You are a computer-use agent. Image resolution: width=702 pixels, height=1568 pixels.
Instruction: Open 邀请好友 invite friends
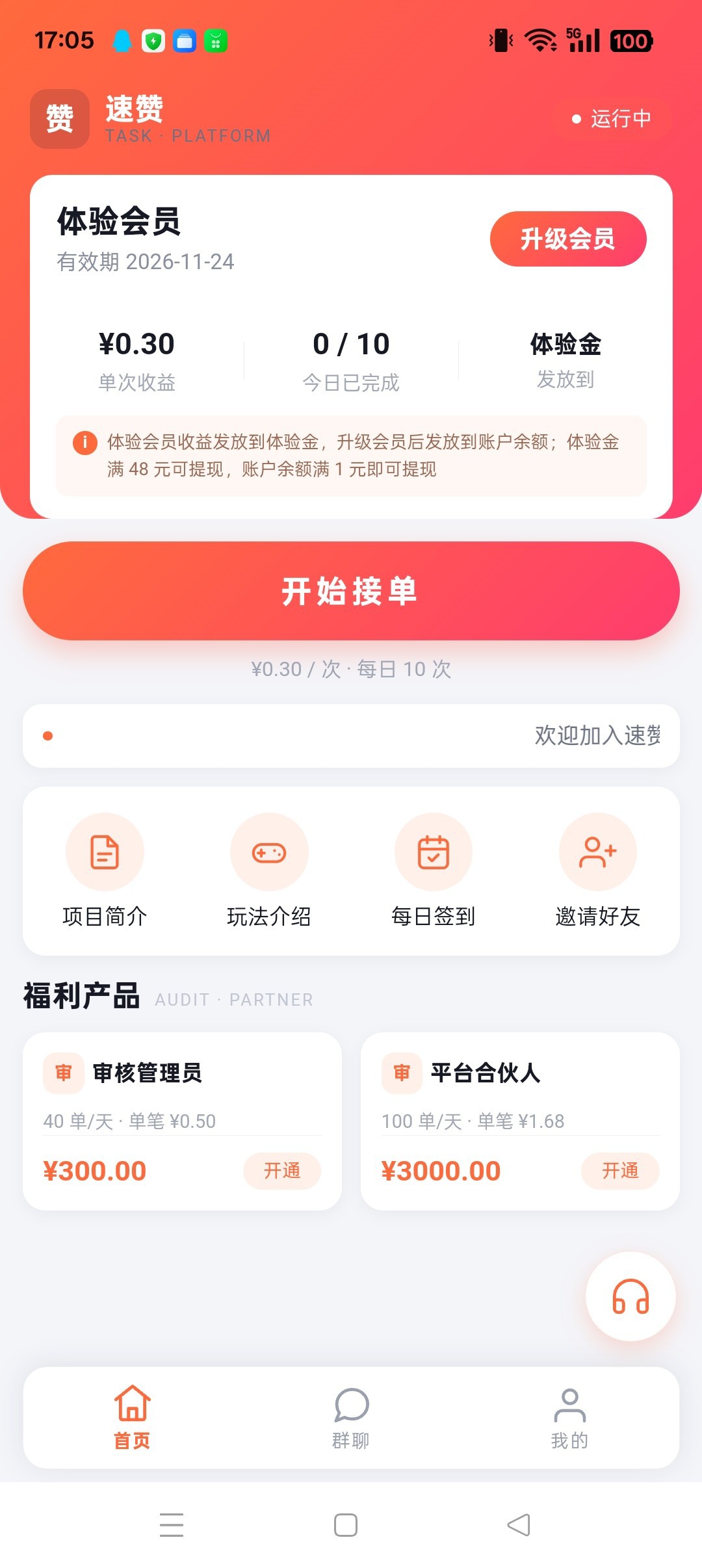(598, 871)
